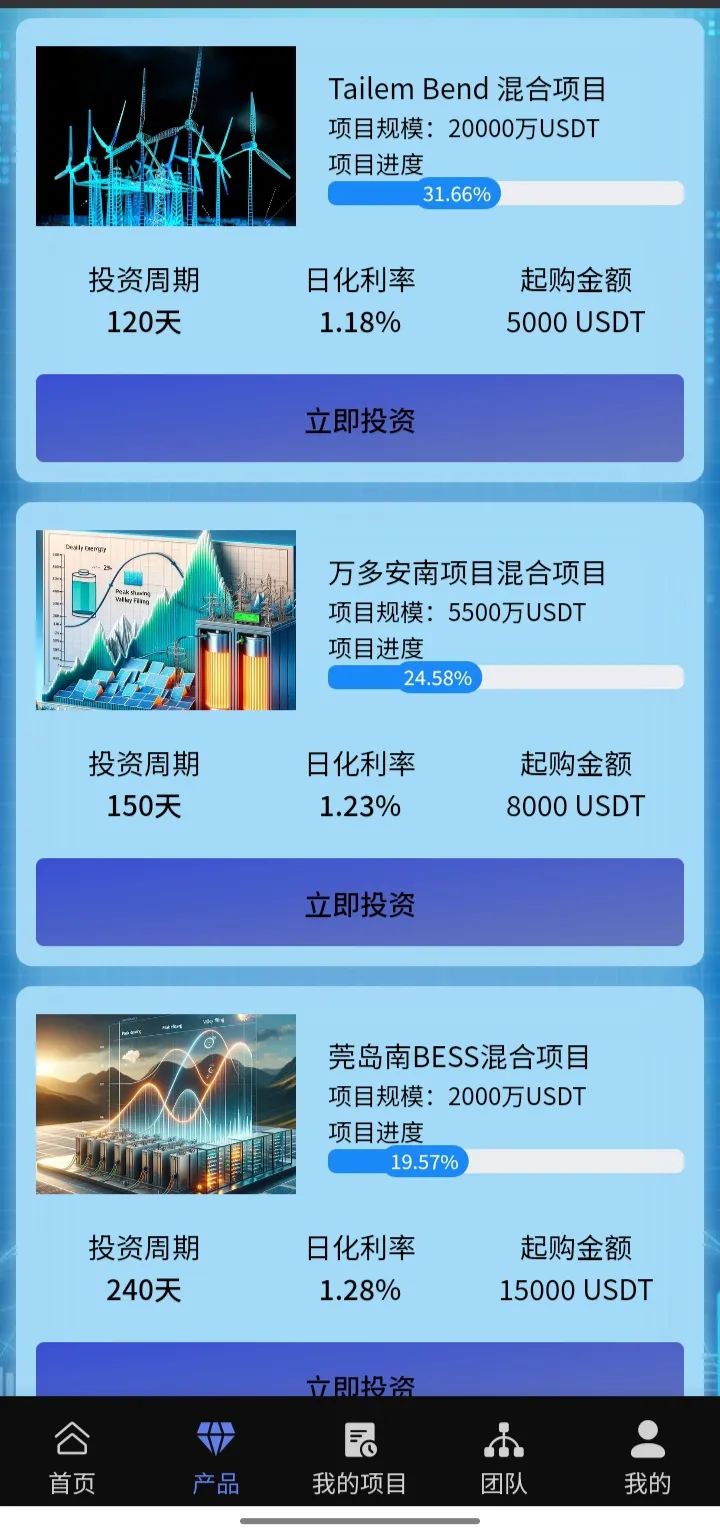Tap 立即投资 for Tailem Bend project
The image size is (720, 1538).
tap(360, 419)
